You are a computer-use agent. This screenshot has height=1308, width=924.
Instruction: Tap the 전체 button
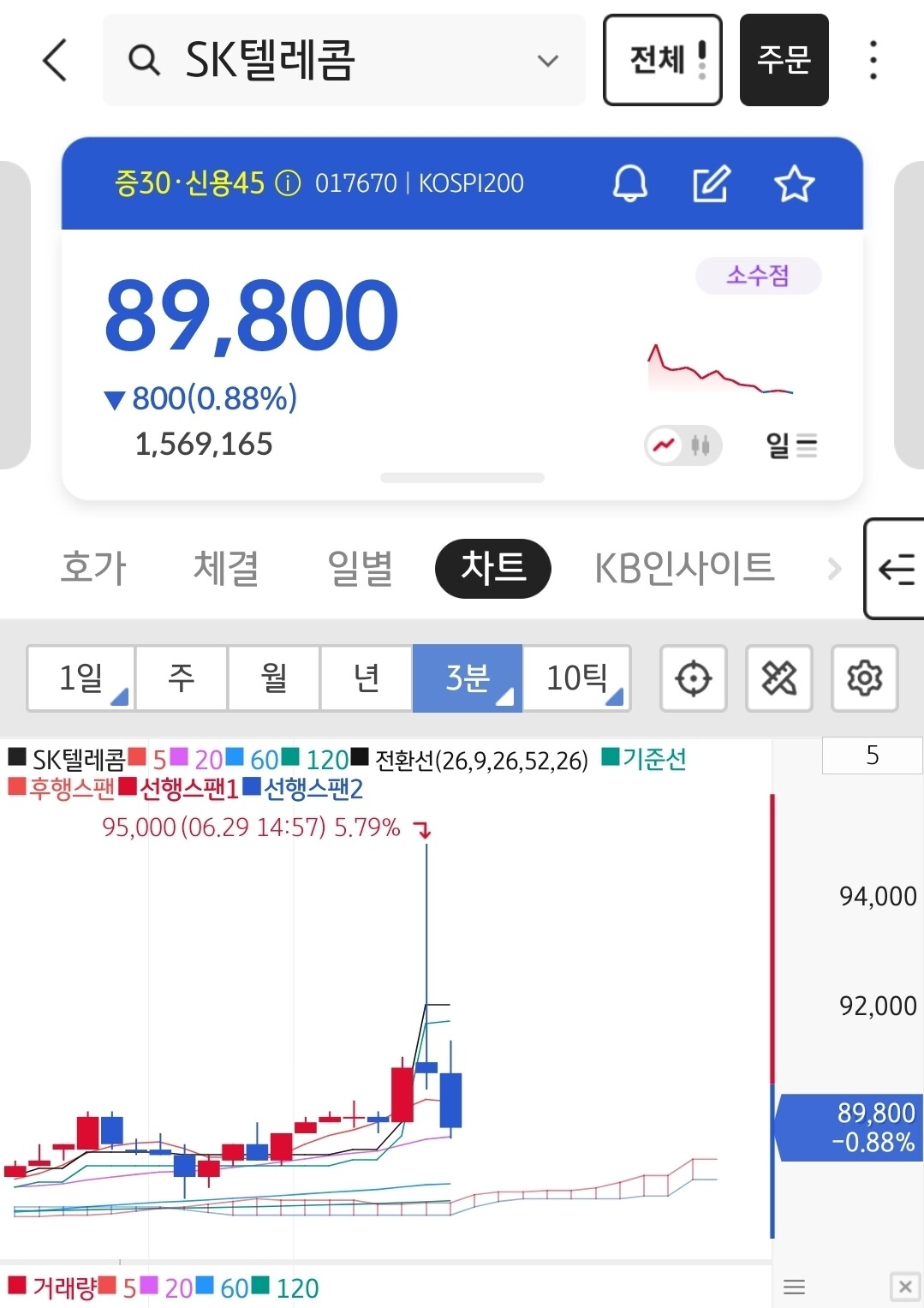coord(663,60)
